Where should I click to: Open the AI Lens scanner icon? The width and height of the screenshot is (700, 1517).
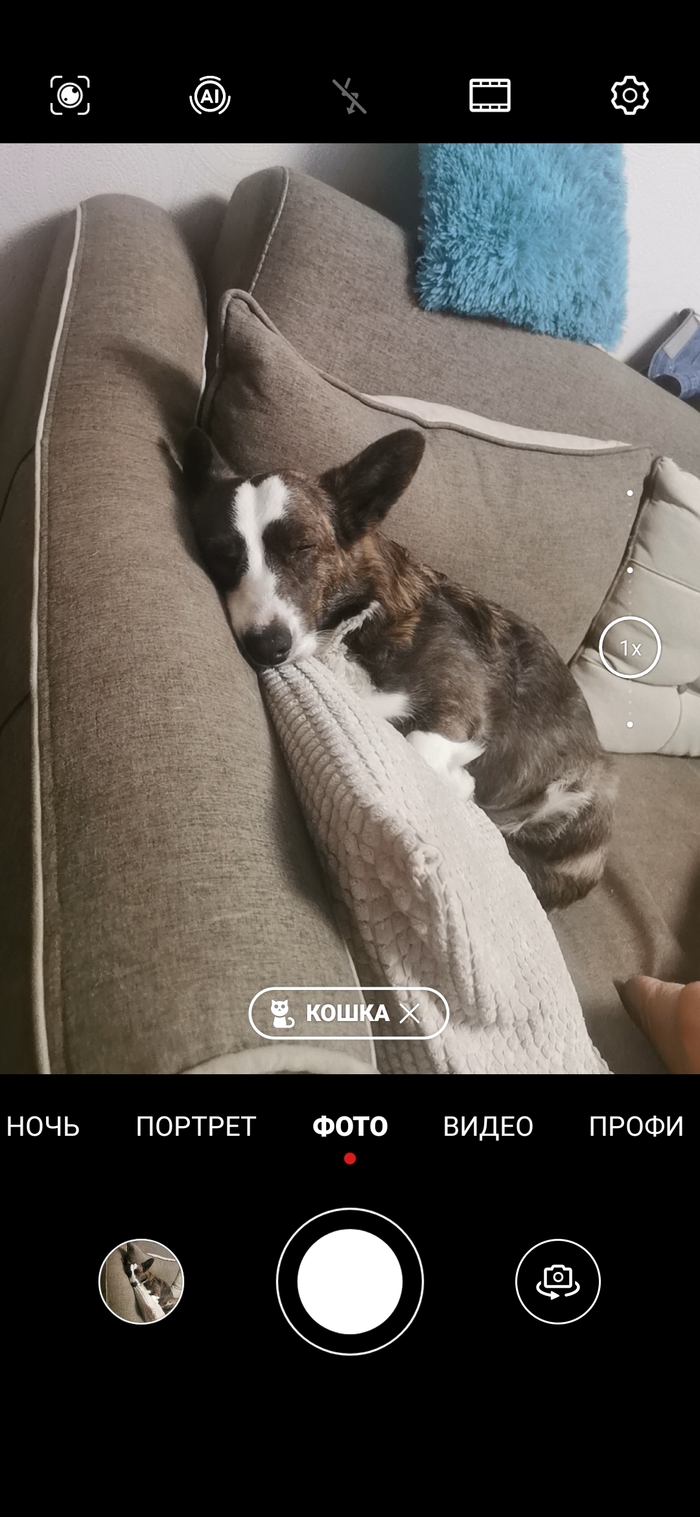click(x=70, y=95)
